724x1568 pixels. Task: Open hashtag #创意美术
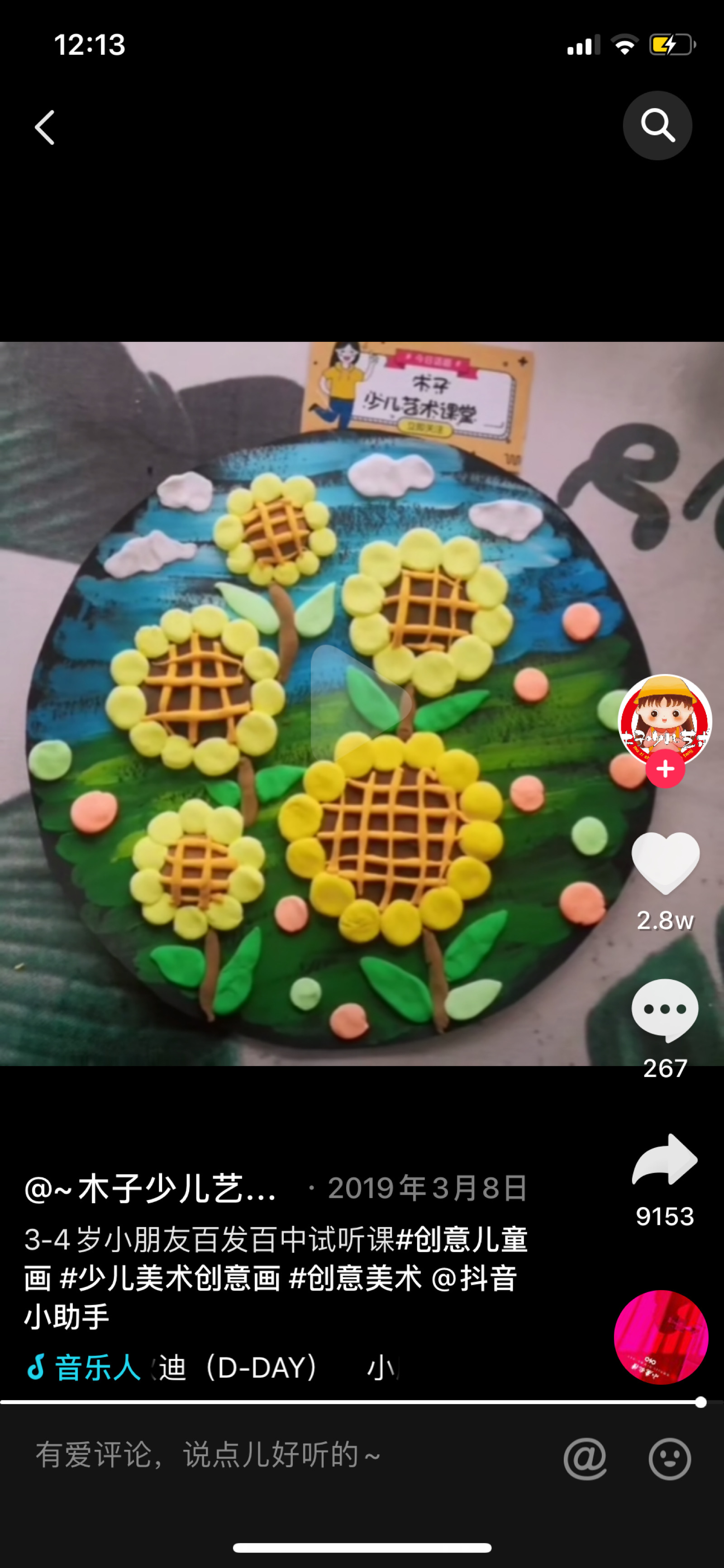point(355,1278)
